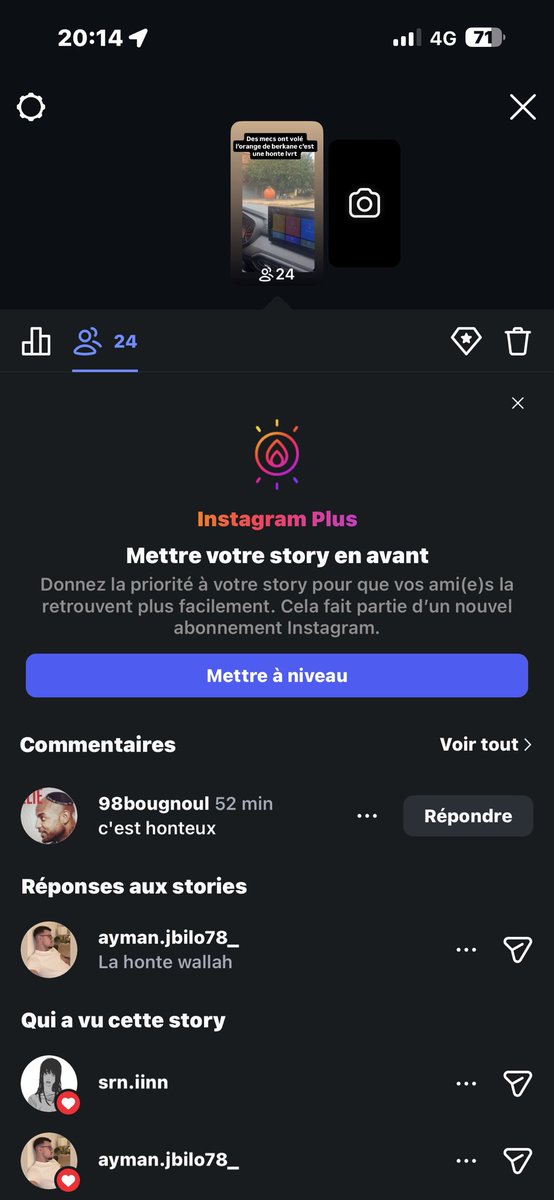Send a message to viewer srn.iinn
Viewport: 554px width, 1200px height.
point(517,1083)
